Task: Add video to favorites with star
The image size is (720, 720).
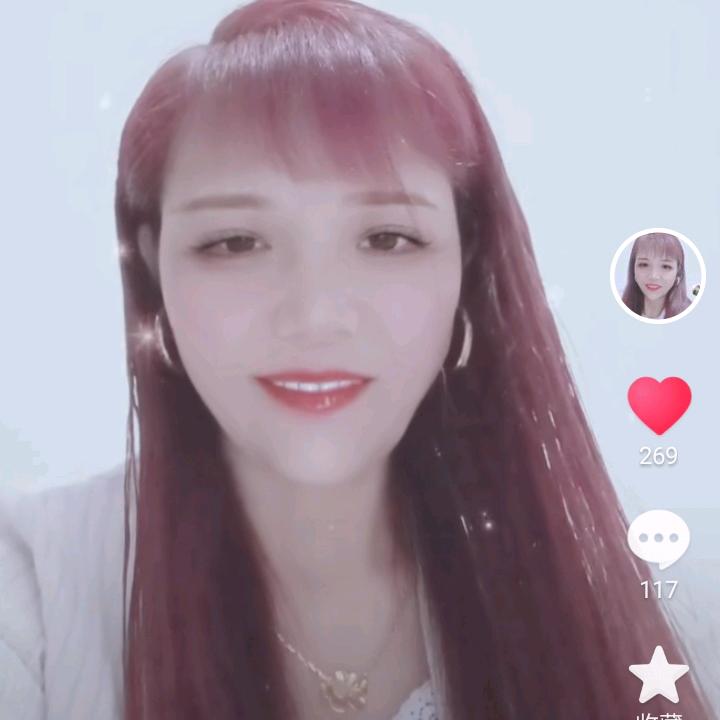Action: pos(659,678)
